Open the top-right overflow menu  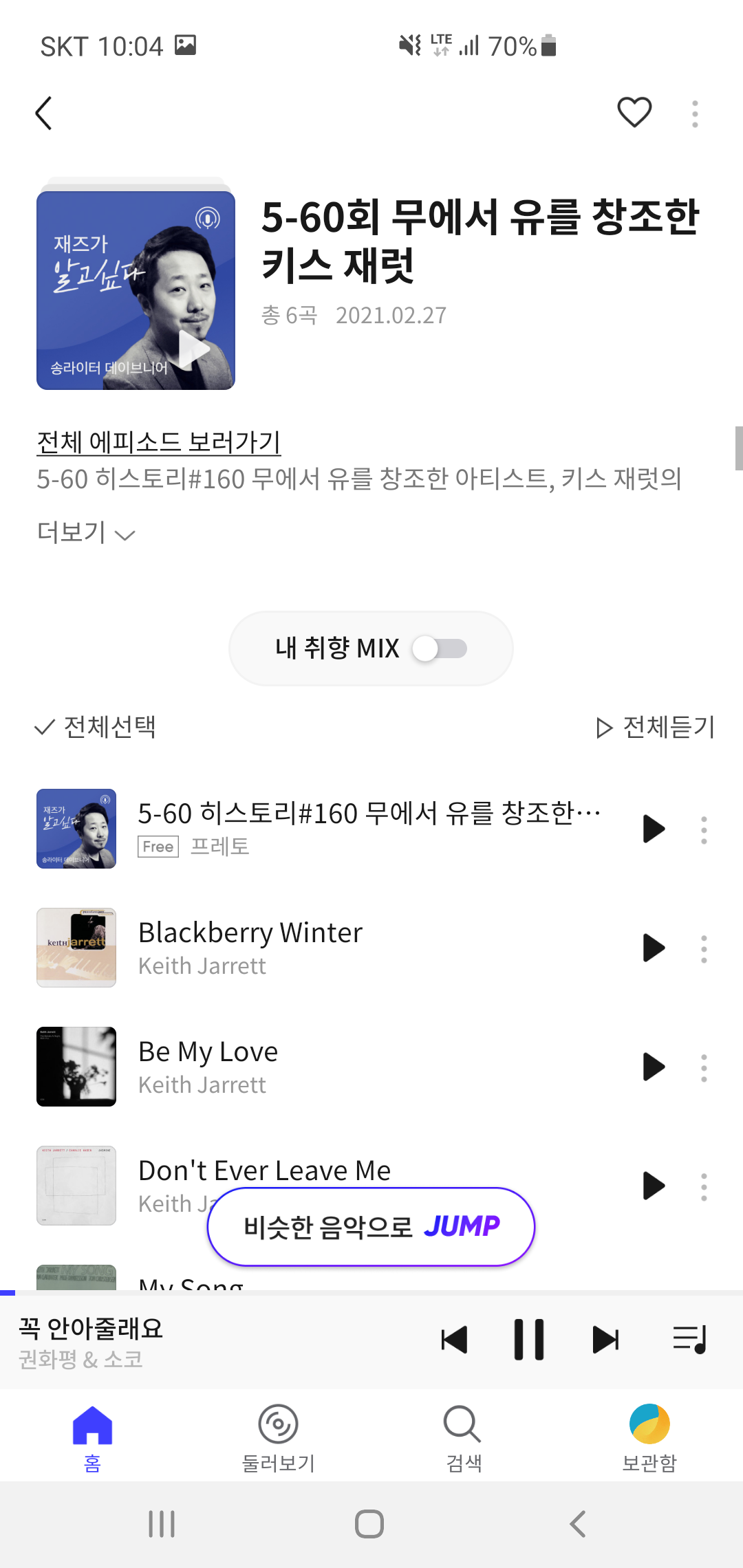click(x=695, y=113)
